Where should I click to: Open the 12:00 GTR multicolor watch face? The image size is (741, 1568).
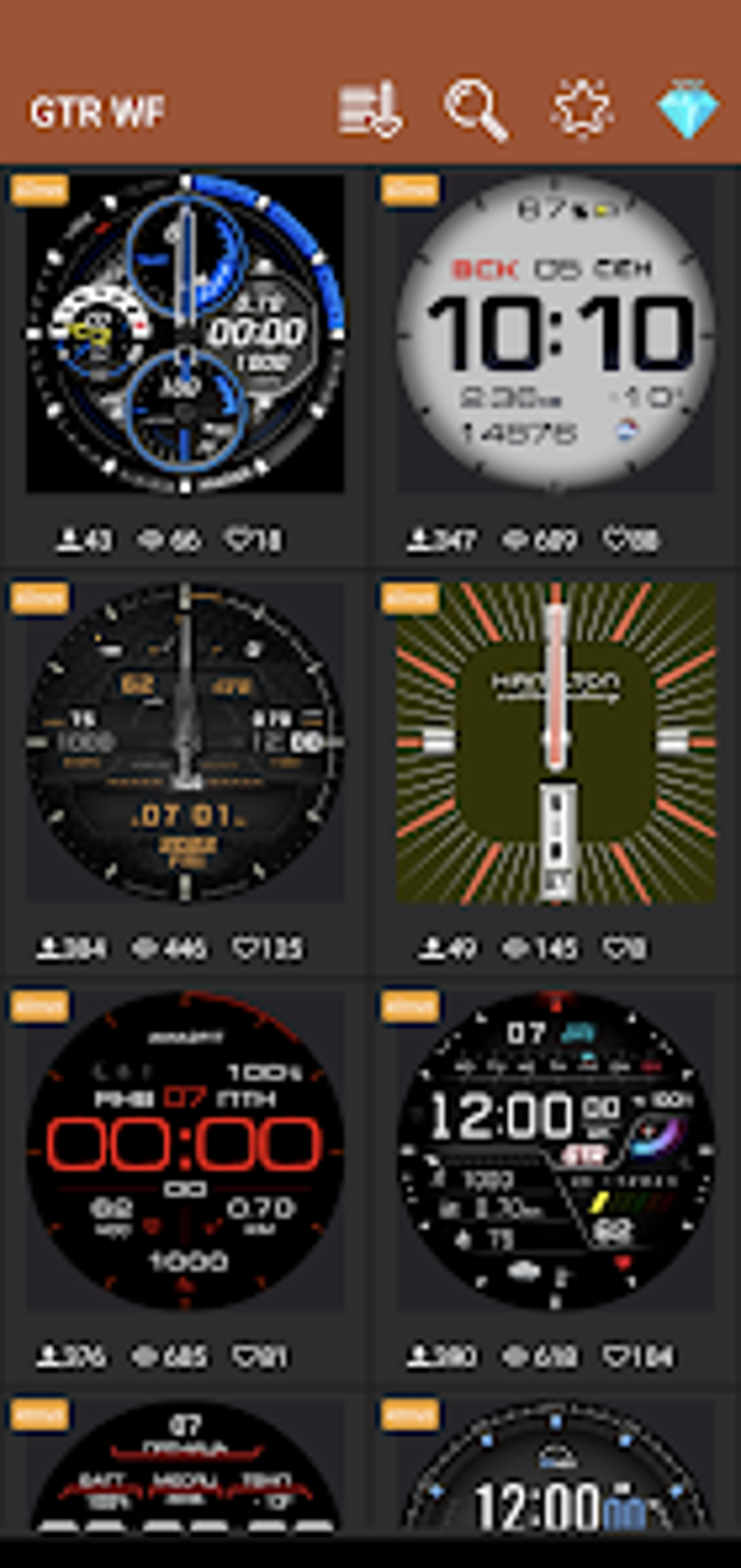tap(556, 1150)
